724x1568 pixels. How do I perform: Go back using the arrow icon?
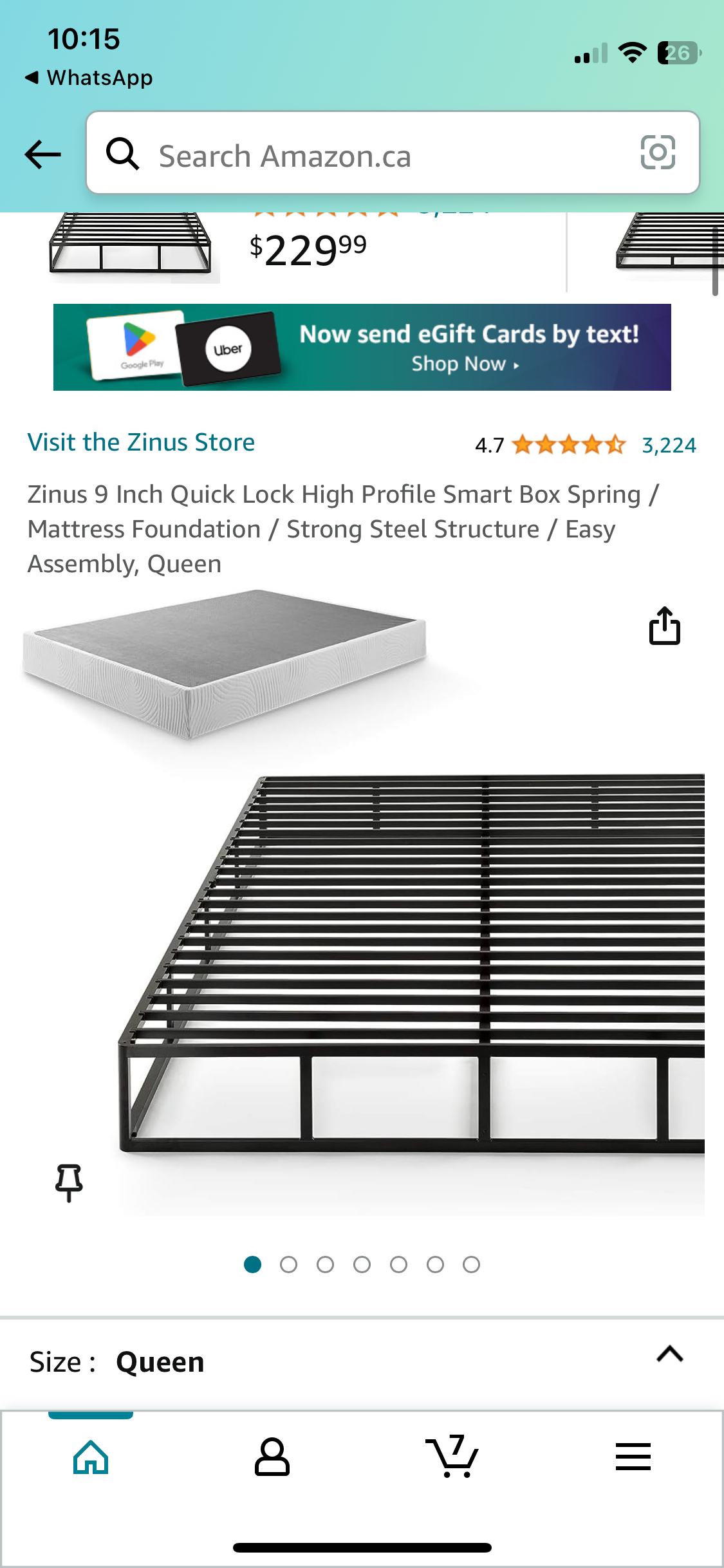pos(42,154)
